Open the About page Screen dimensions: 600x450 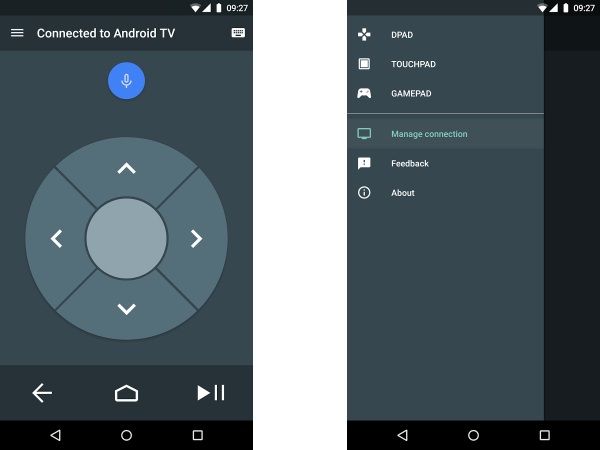(402, 193)
